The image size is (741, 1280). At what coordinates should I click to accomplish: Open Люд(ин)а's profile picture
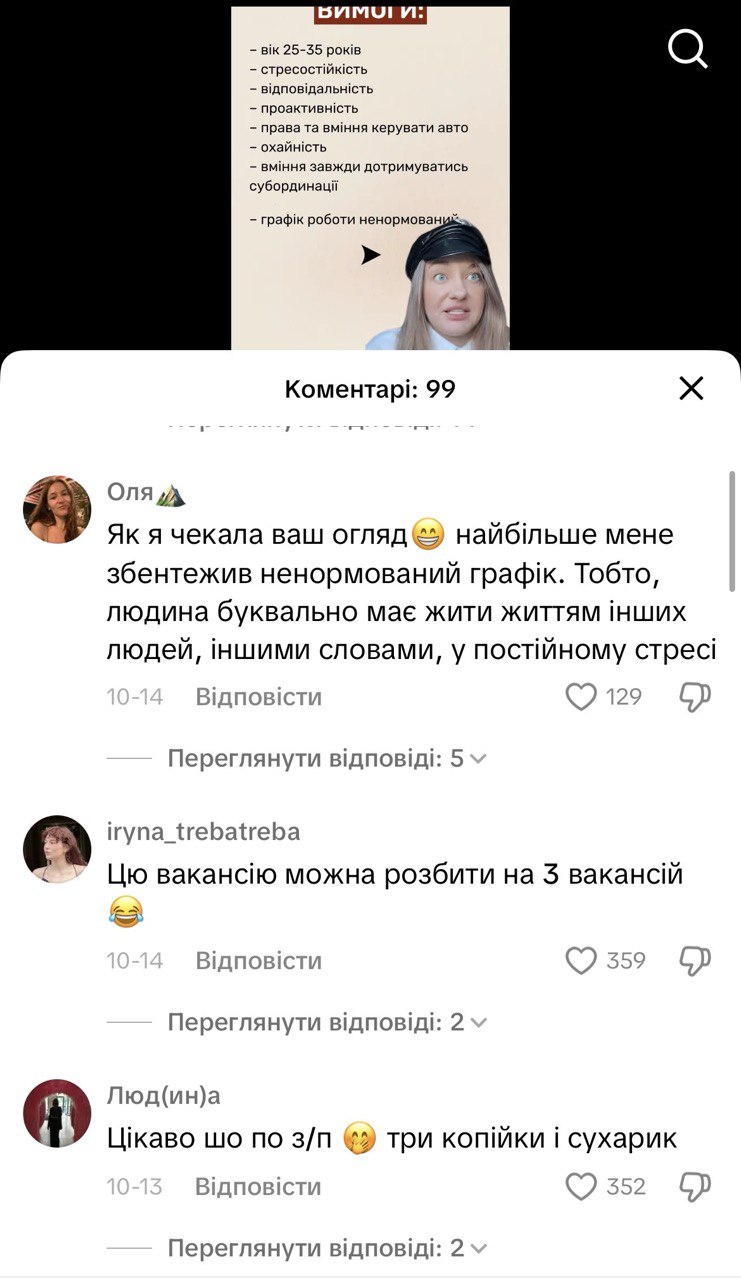coord(57,1113)
